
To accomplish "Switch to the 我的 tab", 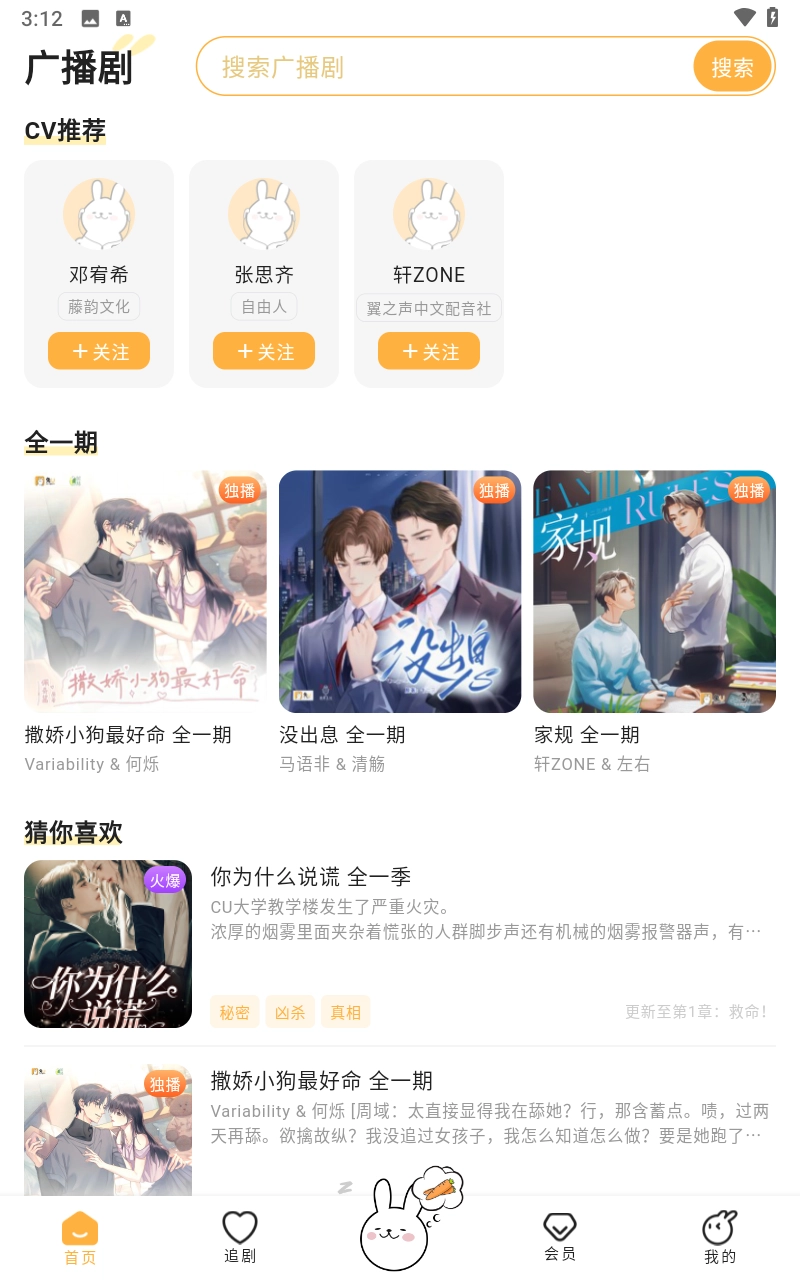I will tap(720, 1237).
